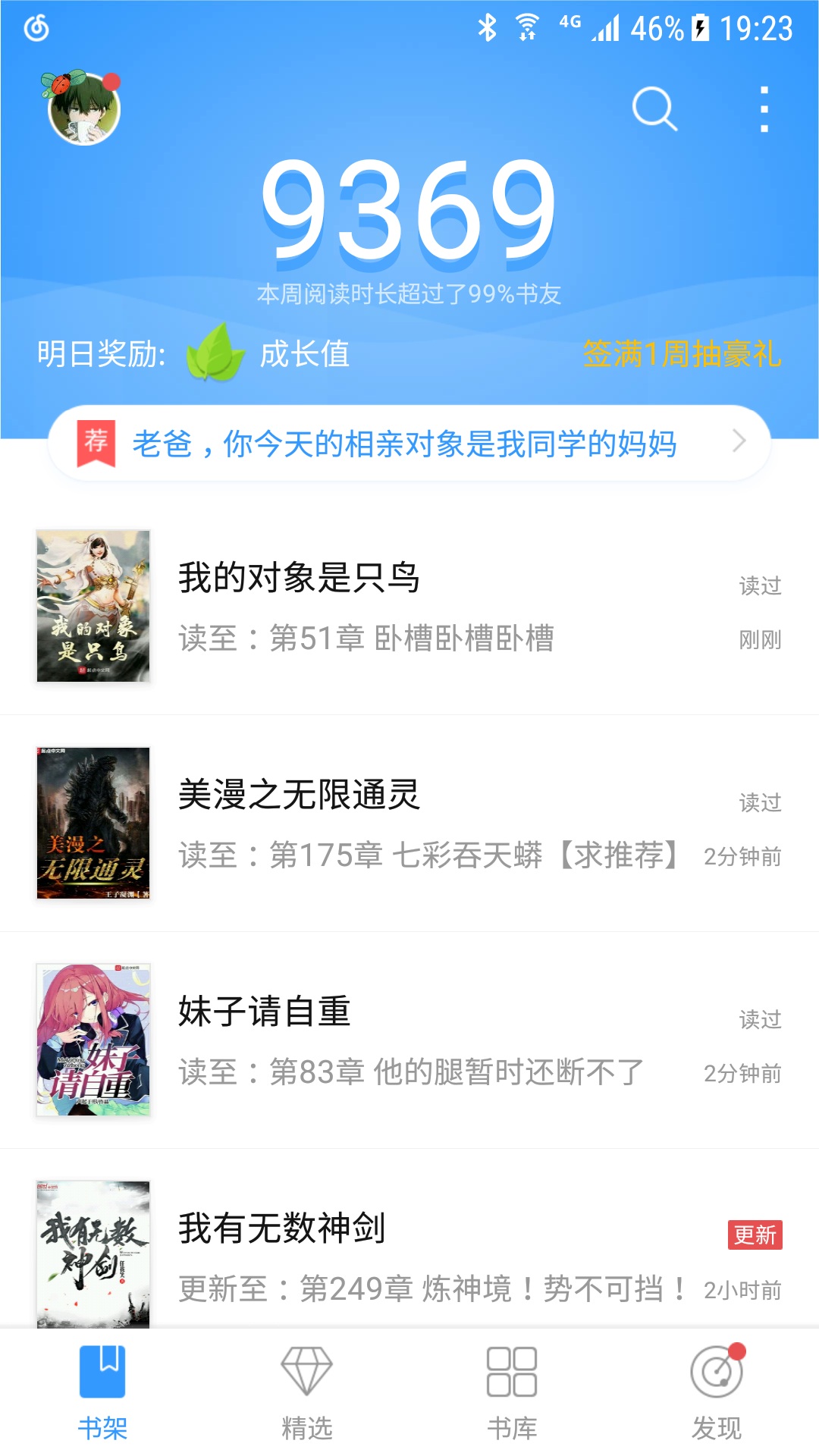The width and height of the screenshot is (819, 1456).
Task: Switch to the 精选 tab
Action: click(x=307, y=1392)
